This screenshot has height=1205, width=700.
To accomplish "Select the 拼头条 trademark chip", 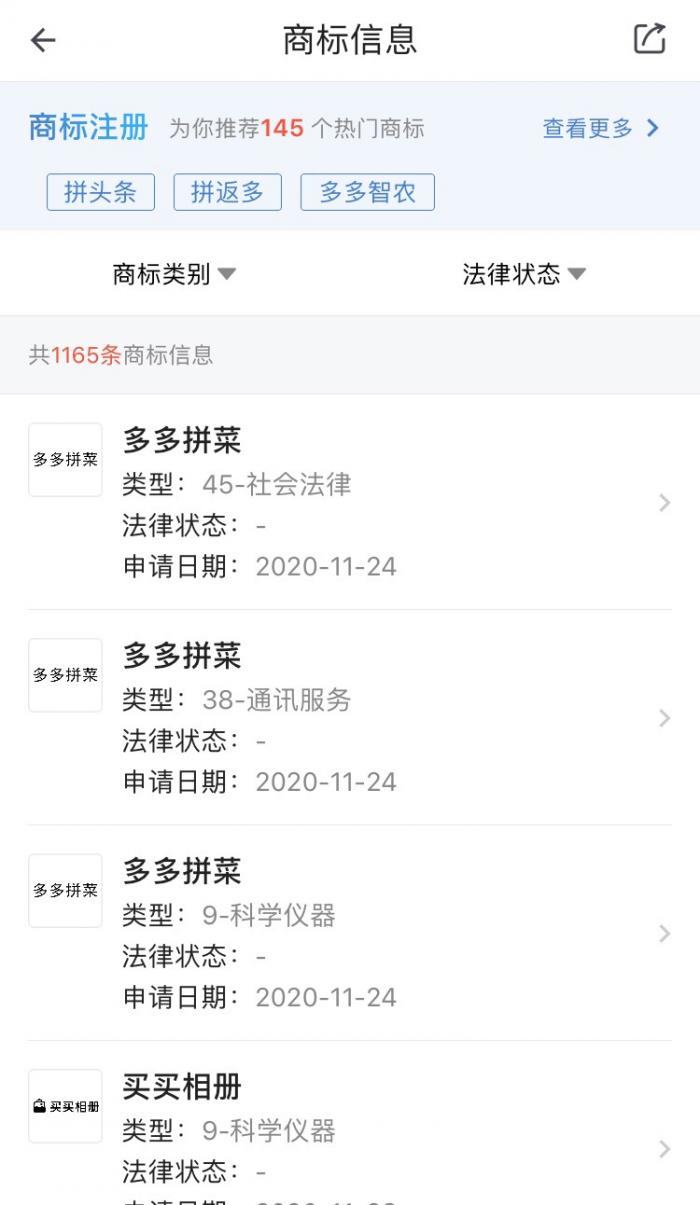I will pyautogui.click(x=100, y=192).
